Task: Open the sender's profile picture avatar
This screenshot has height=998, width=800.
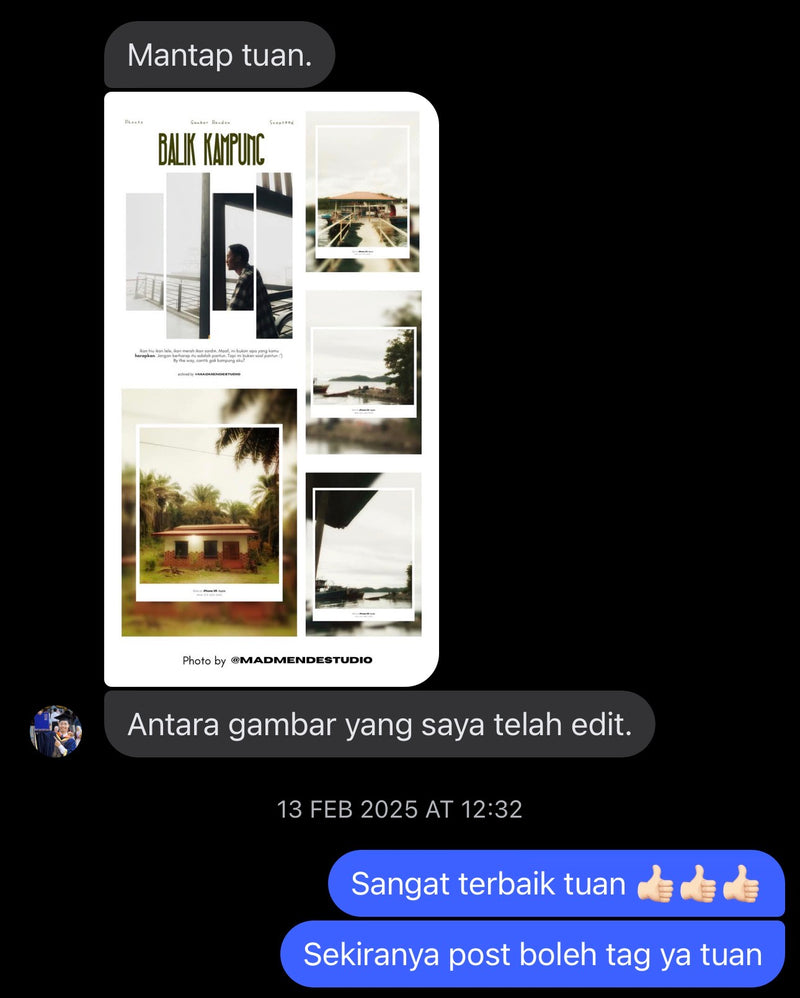Action: click(x=56, y=731)
